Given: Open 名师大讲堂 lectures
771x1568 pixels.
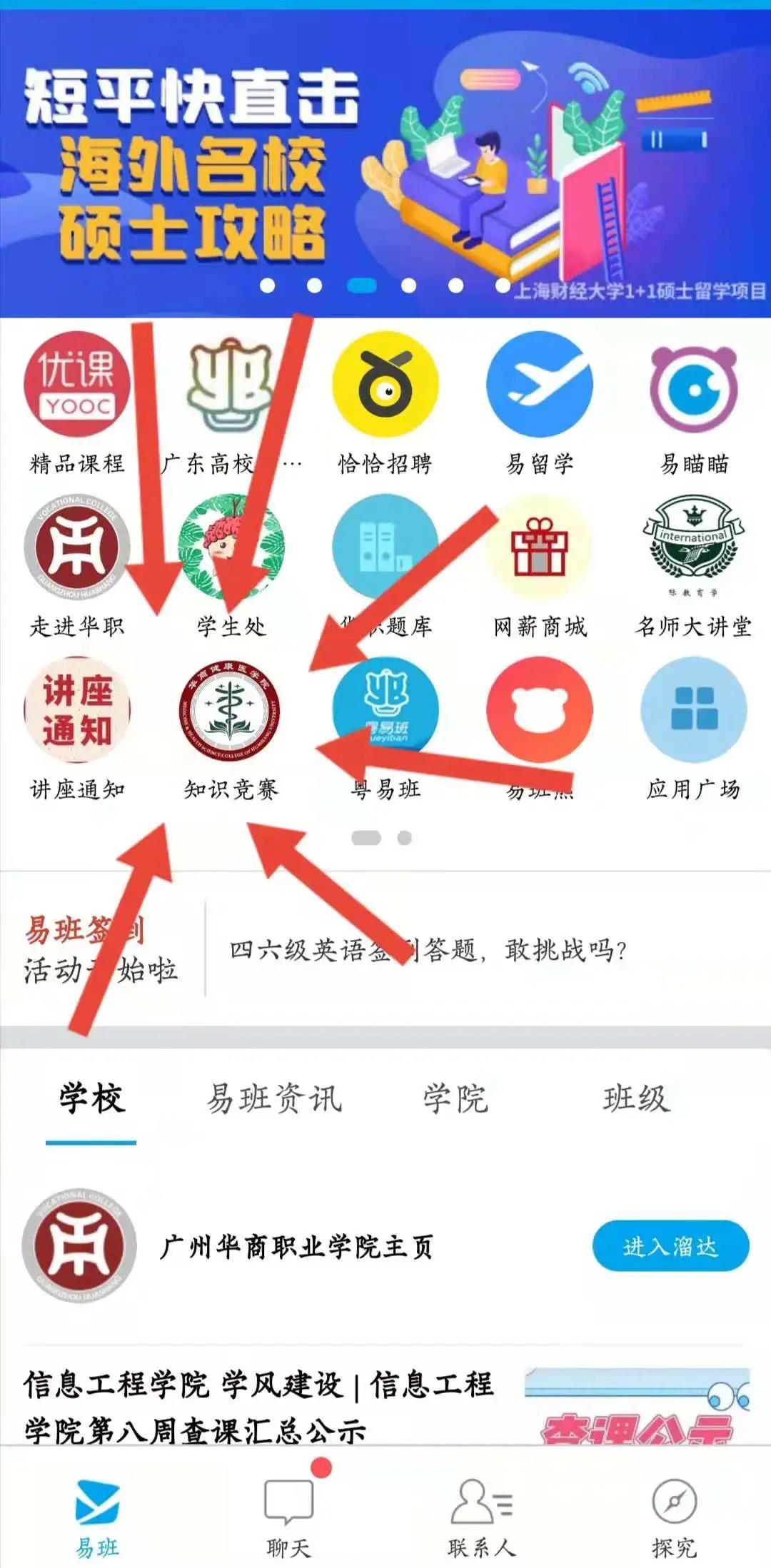Looking at the screenshot, I should 693,548.
